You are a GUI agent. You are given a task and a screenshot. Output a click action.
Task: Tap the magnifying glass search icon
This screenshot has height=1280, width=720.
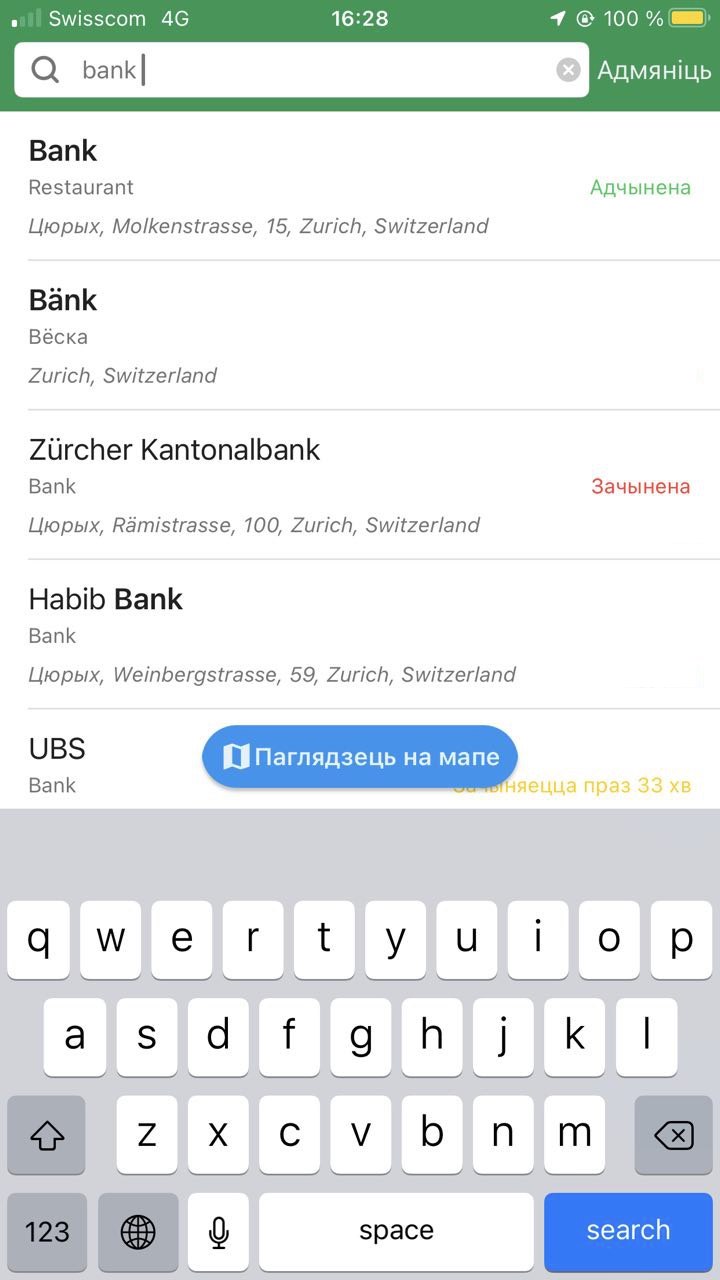[46, 69]
